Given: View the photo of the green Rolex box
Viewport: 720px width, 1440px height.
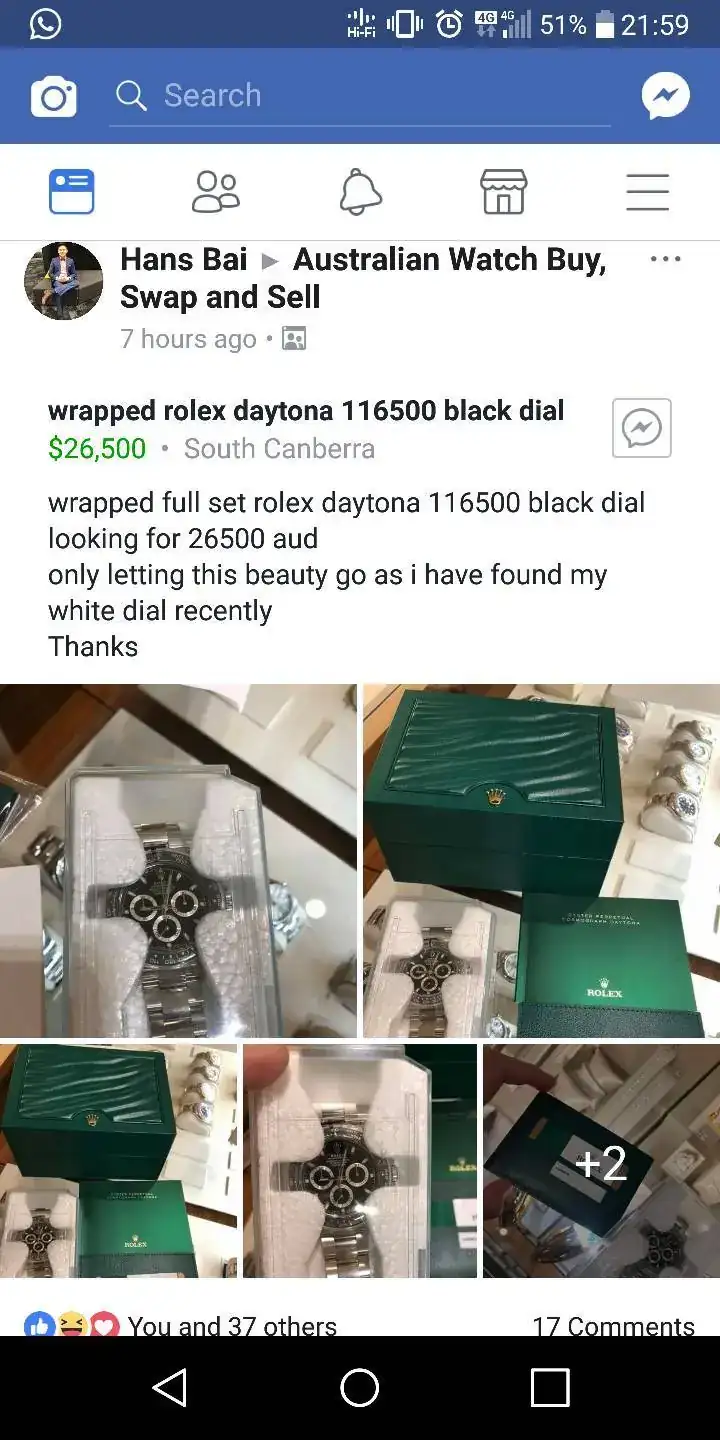Looking at the screenshot, I should tap(541, 860).
